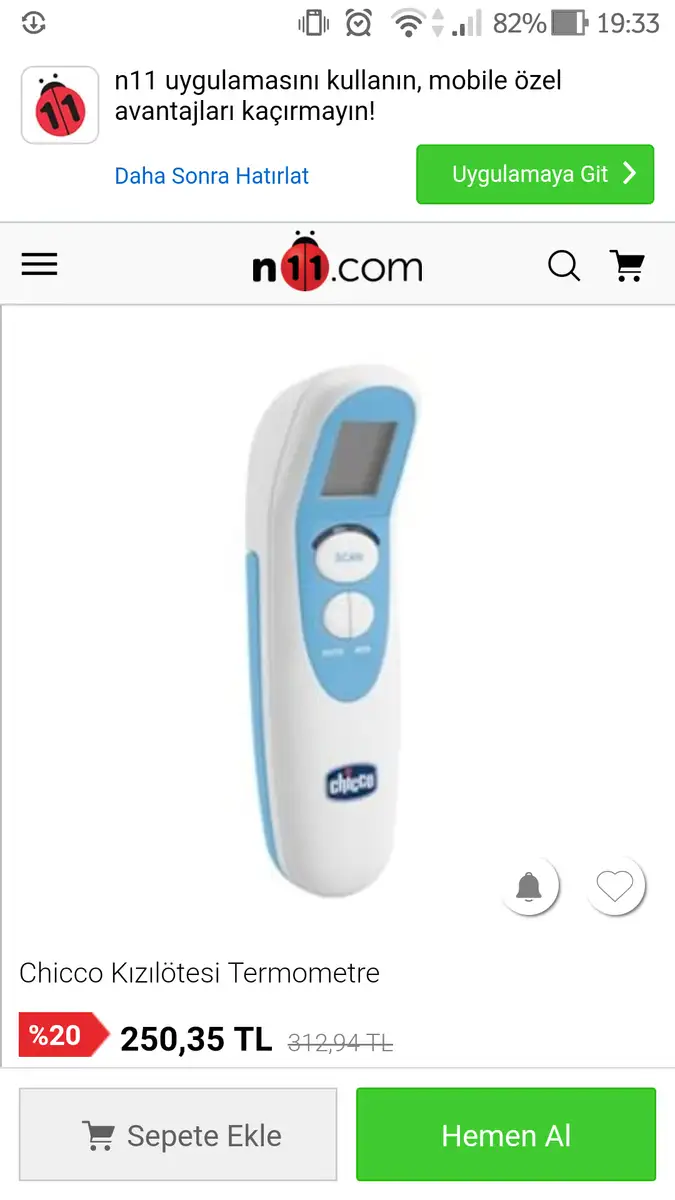
Task: Open the hamburger menu
Action: (x=39, y=265)
